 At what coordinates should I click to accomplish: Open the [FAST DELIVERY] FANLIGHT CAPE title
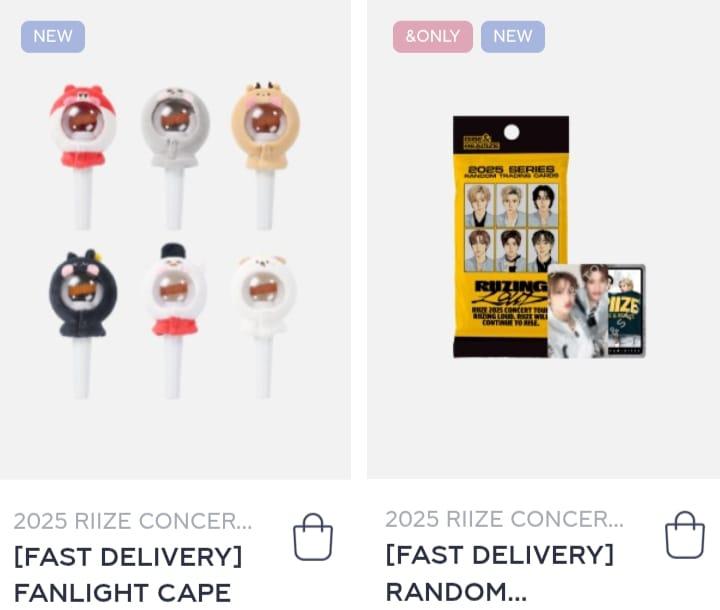(x=128, y=574)
